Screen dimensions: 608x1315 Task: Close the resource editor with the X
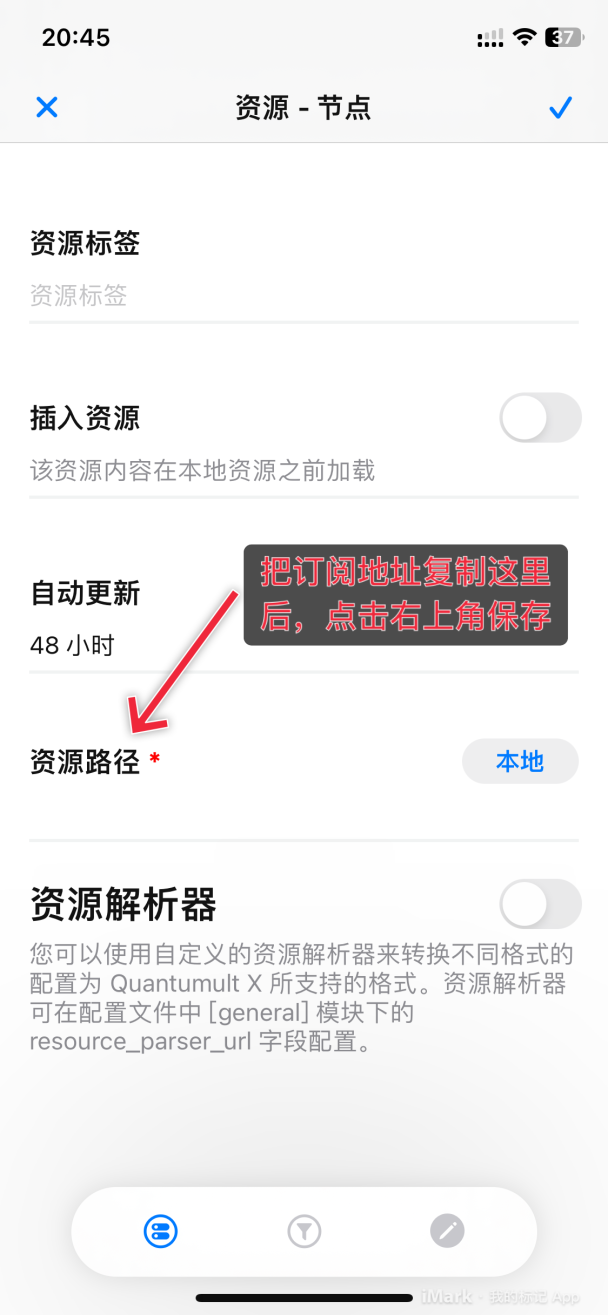coord(47,107)
